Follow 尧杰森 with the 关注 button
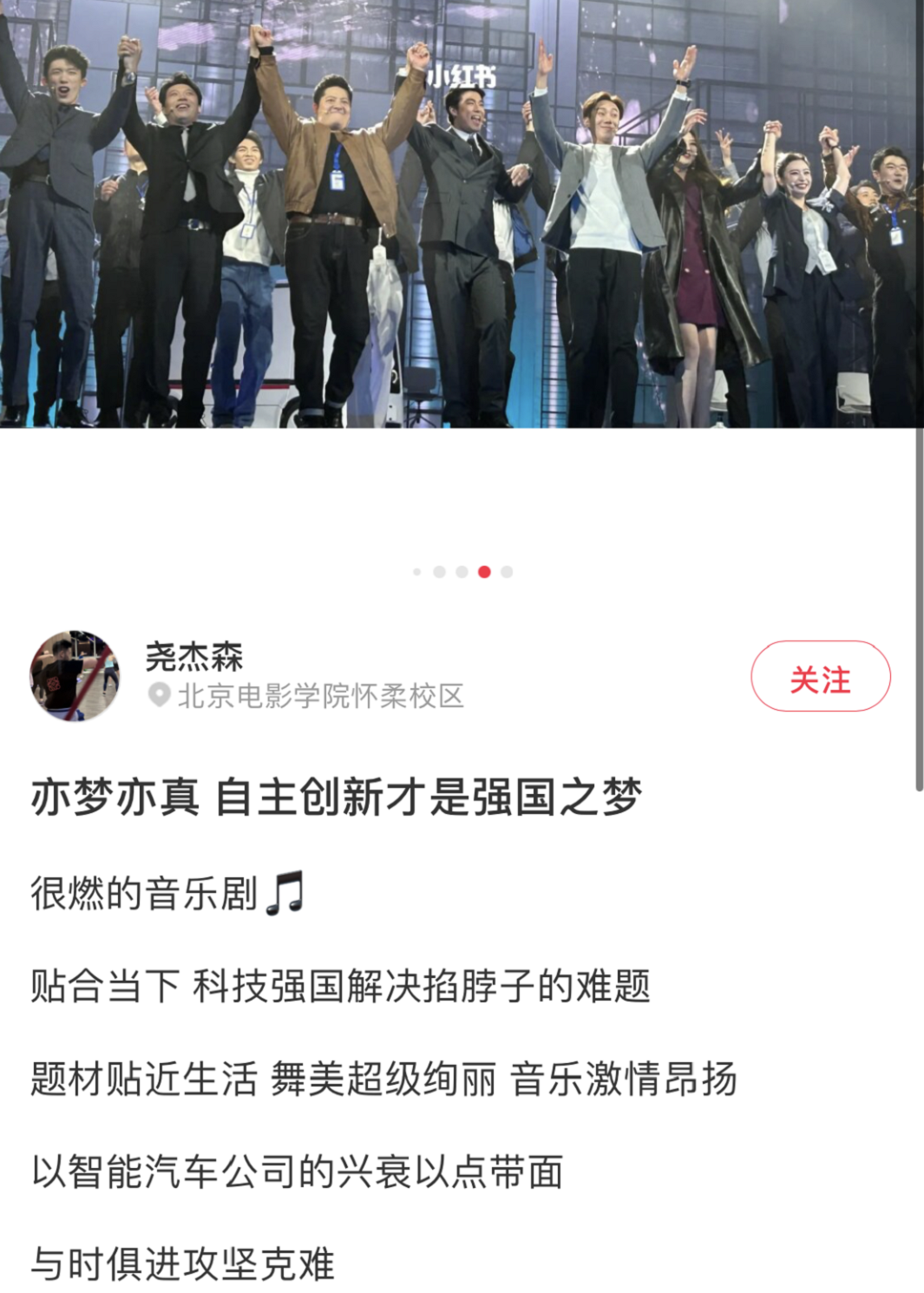 [820, 676]
